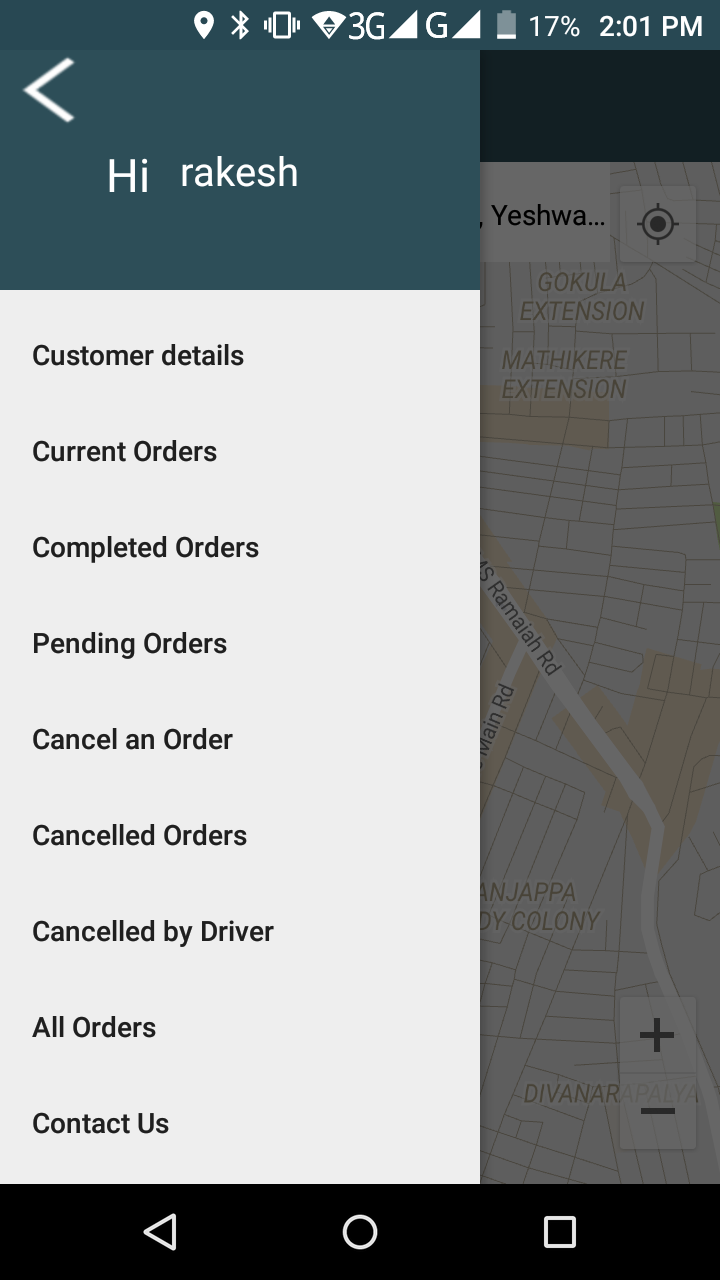Screen dimensions: 720x1280
Task: Open All Orders
Action: click(240, 1027)
